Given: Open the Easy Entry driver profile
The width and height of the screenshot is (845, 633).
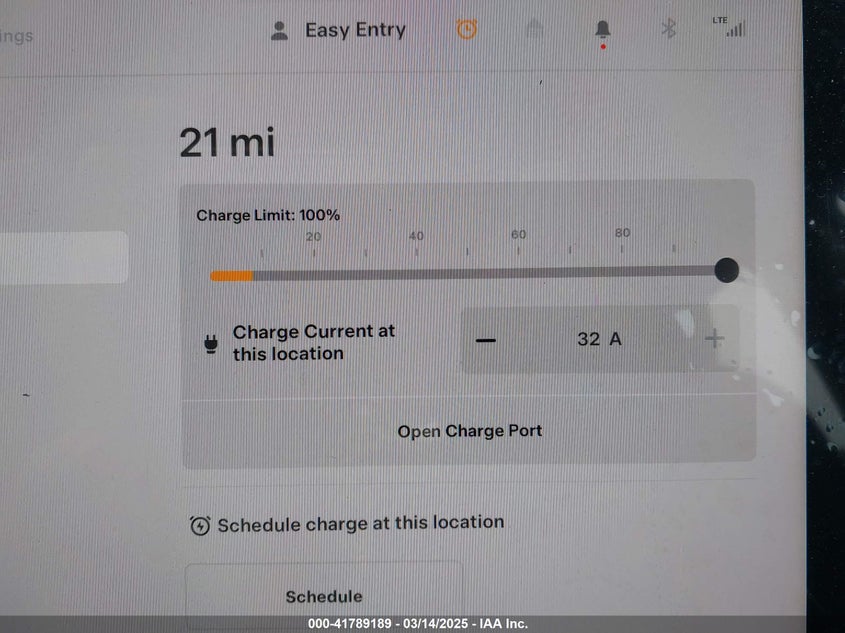Looking at the screenshot, I should pos(340,30).
